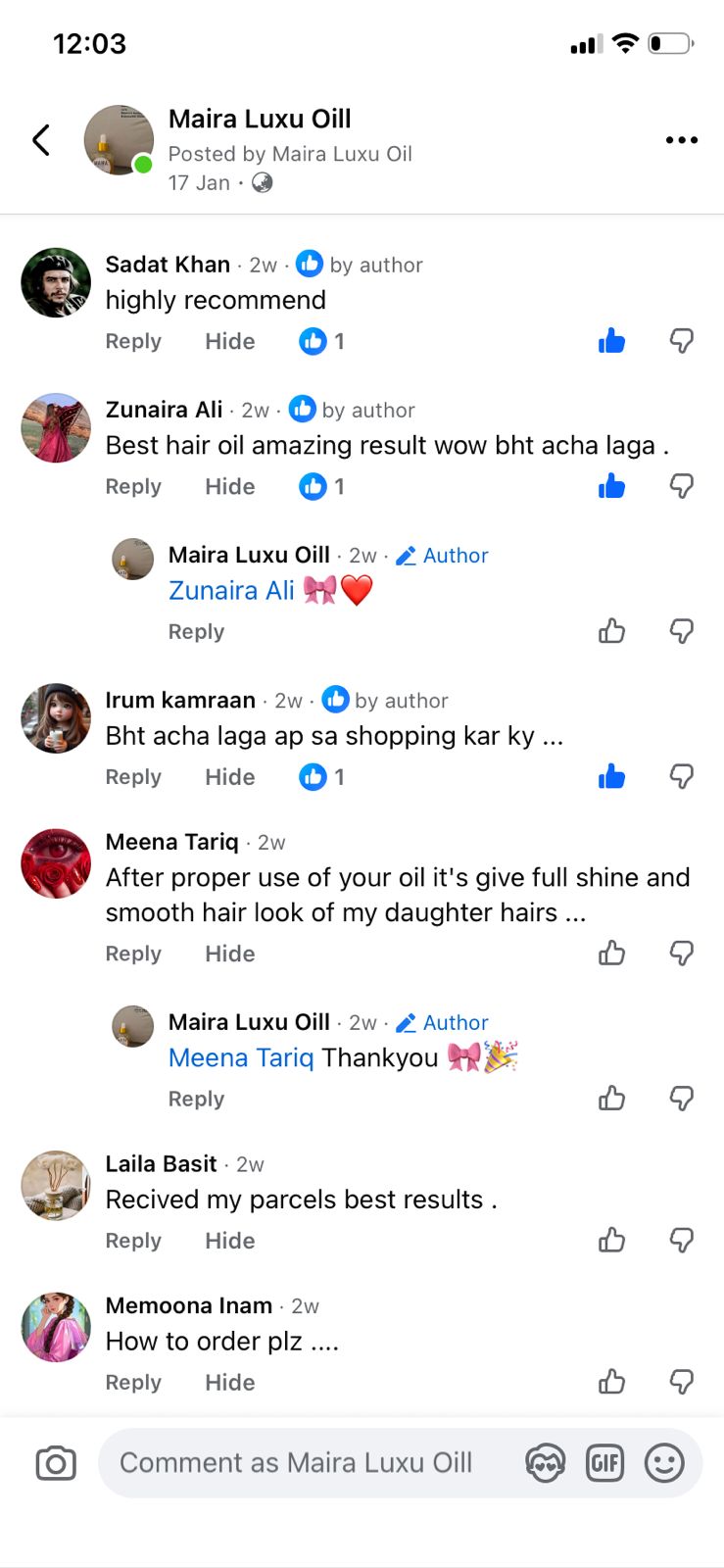Dislike Laila Basit's comment

click(681, 1240)
